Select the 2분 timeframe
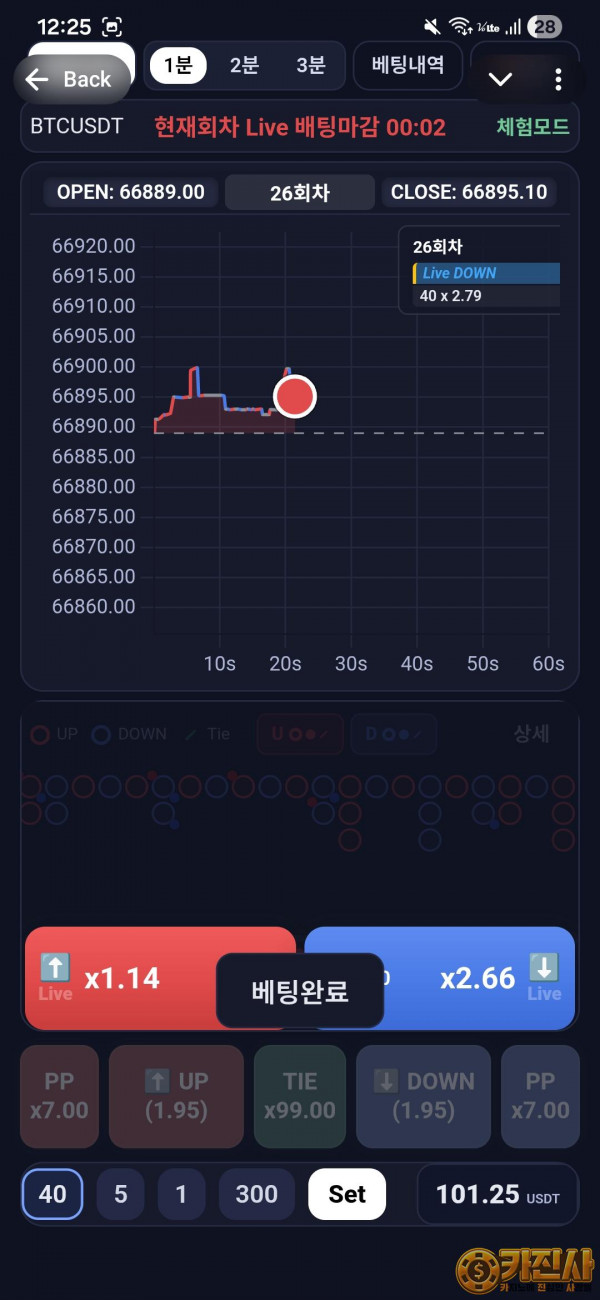The height and width of the screenshot is (1300, 600). coord(244,66)
